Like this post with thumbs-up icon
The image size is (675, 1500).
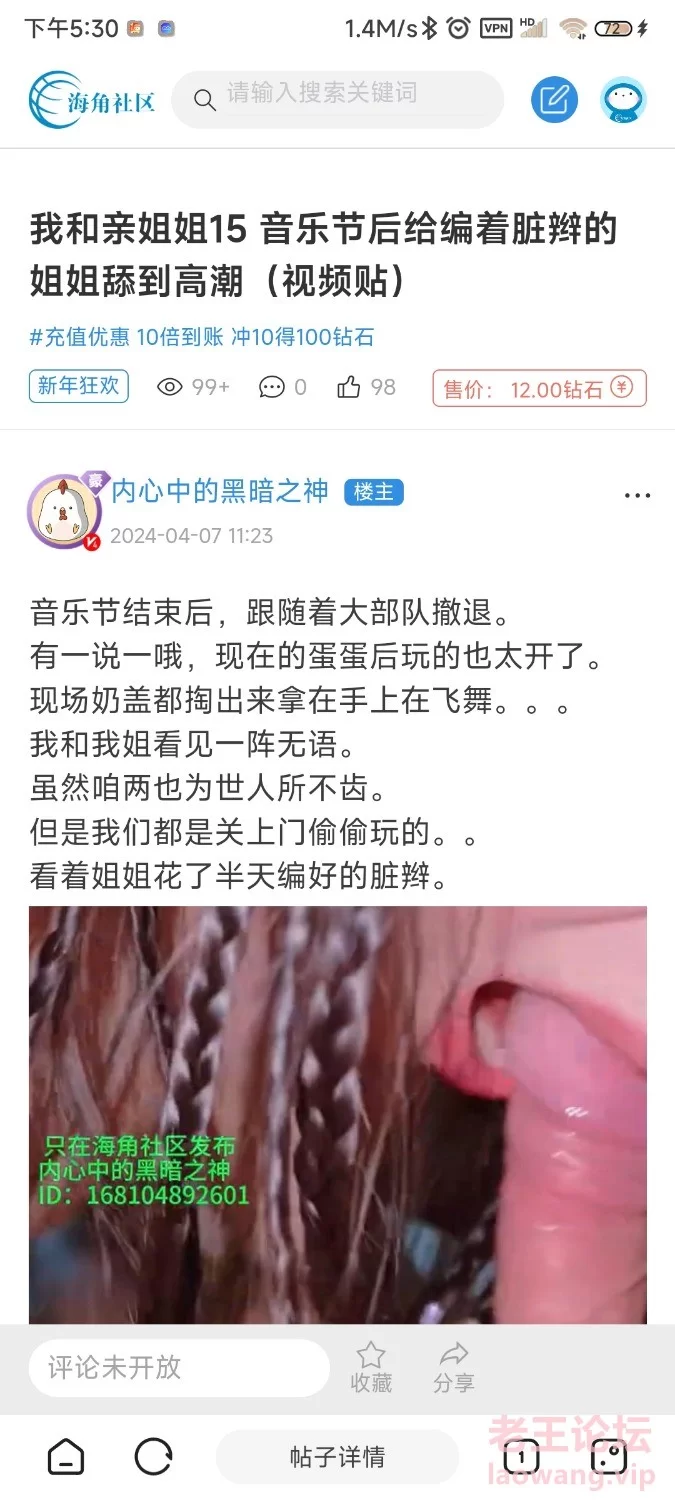coord(349,387)
